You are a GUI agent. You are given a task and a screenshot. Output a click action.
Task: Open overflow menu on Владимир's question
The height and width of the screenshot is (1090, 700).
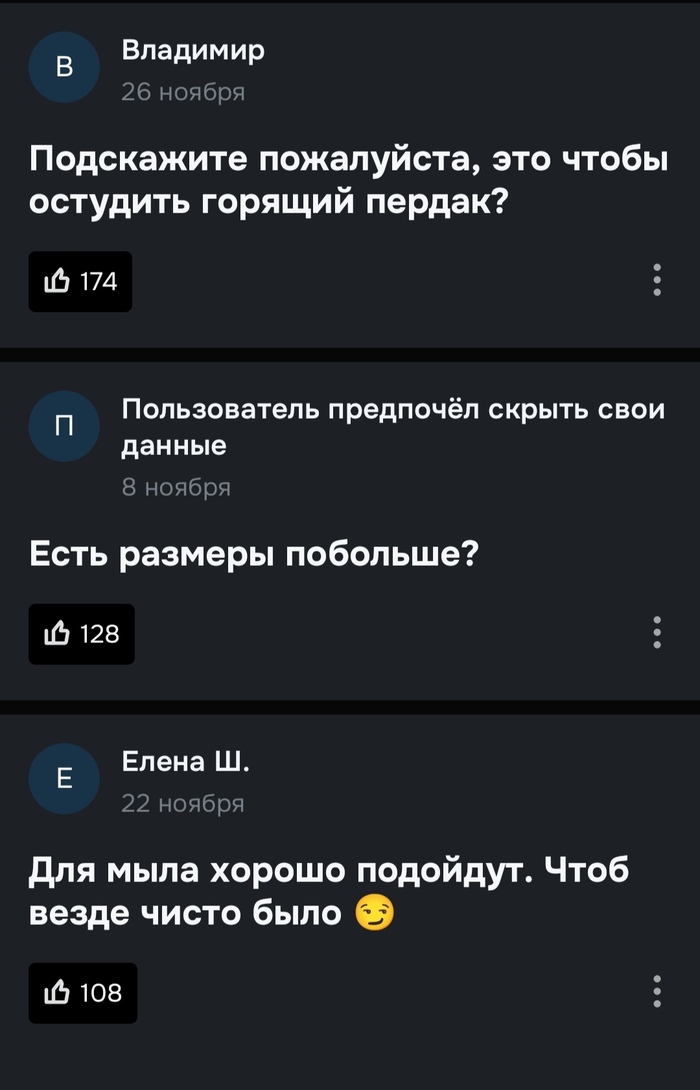[x=657, y=280]
